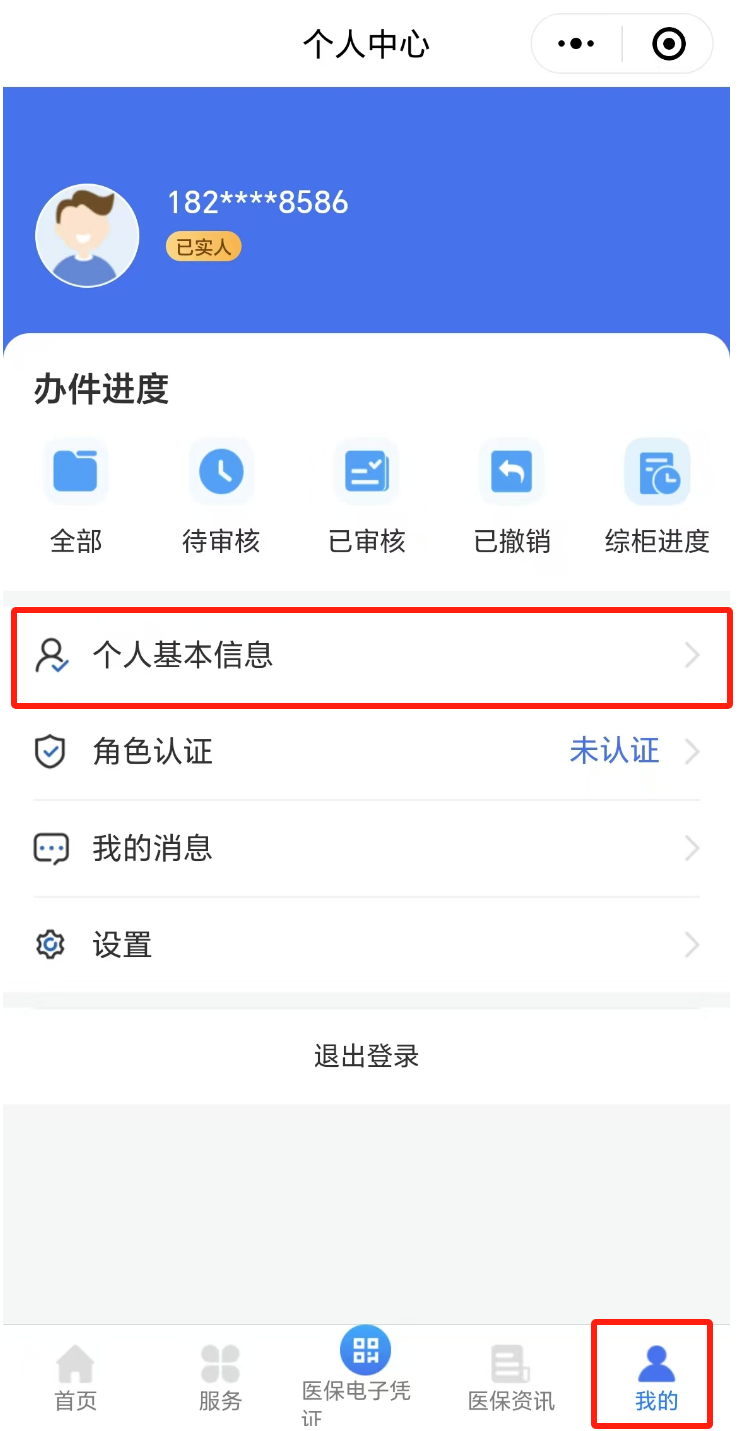Switch to the 服务 tab

coord(221,1378)
